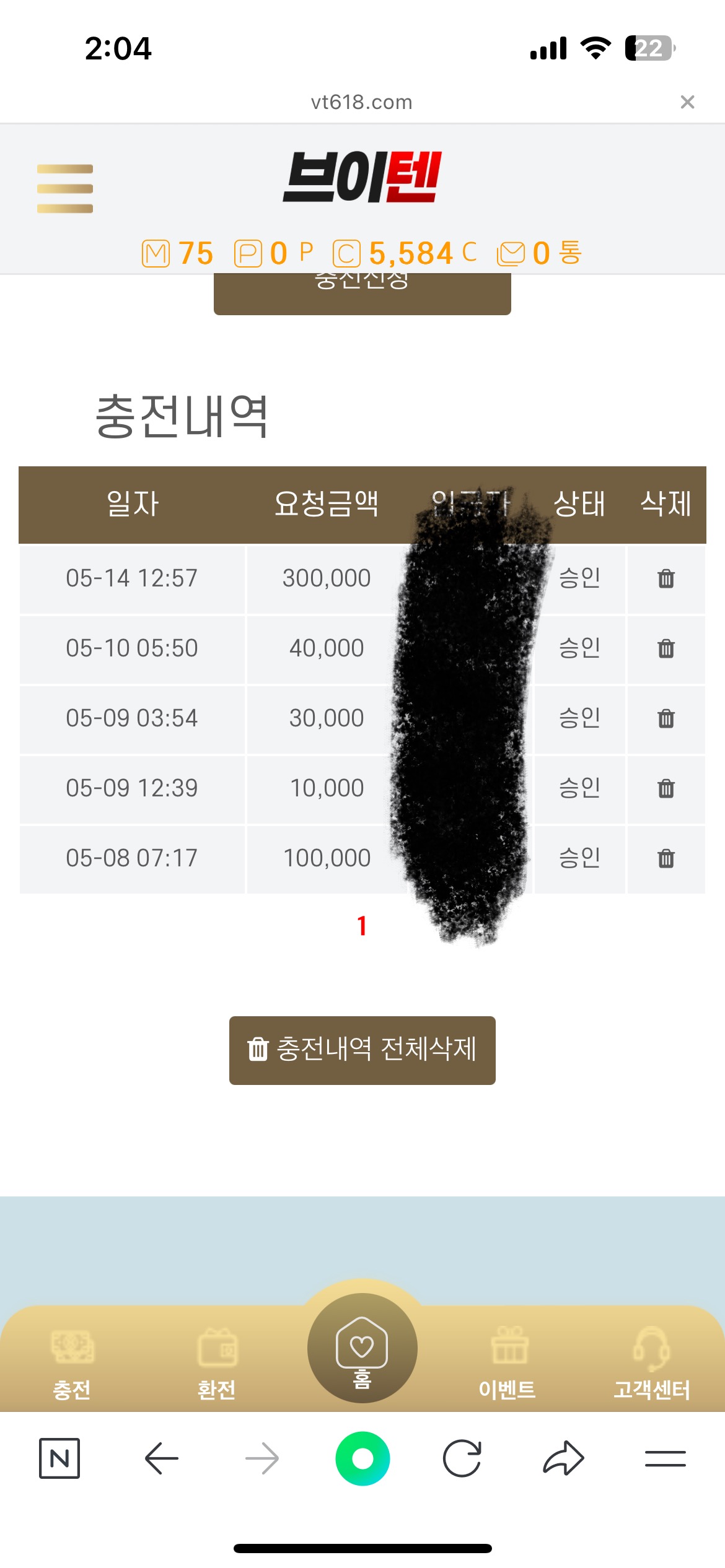Tap 충전내역 전체삭제 button
Screen dimensions: 725x1568
362,1050
